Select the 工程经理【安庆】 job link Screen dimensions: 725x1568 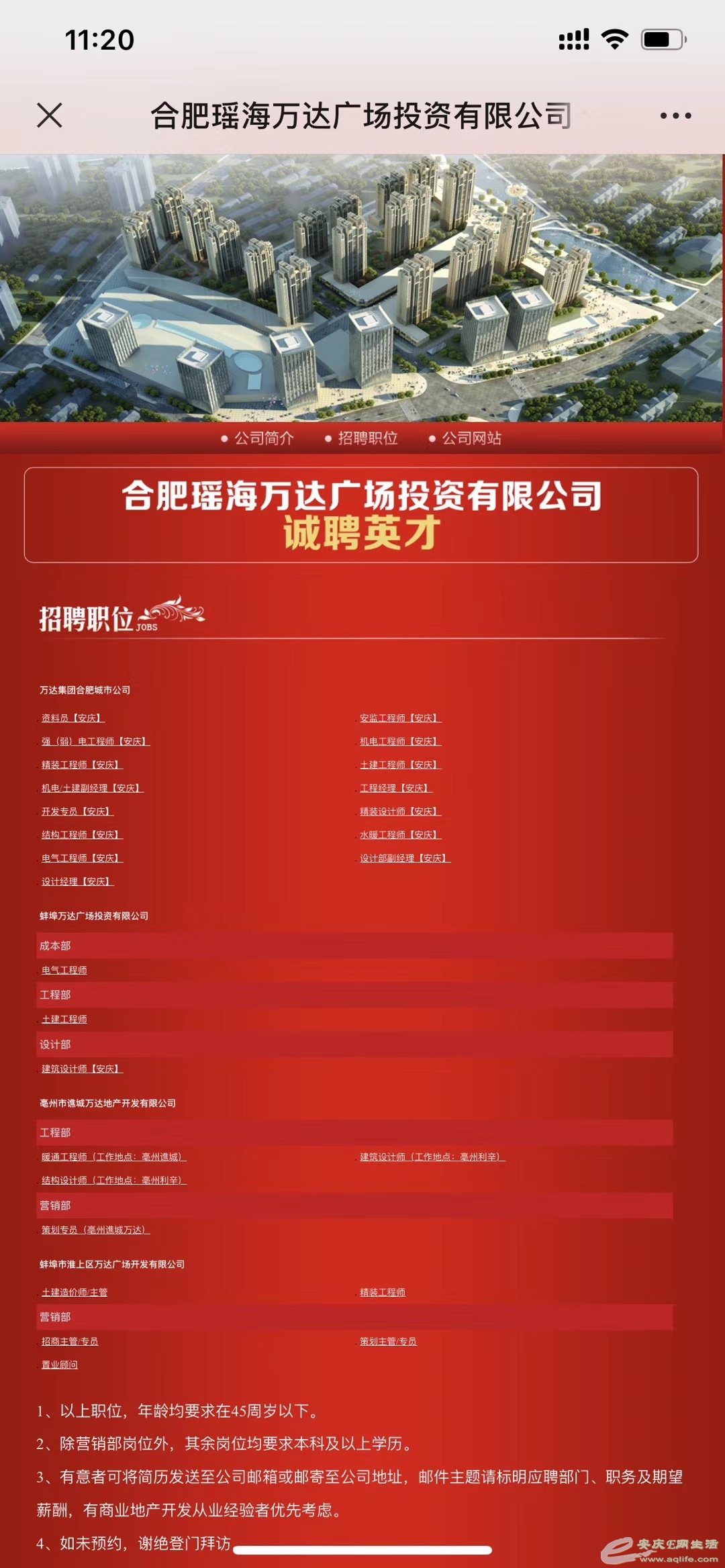(395, 788)
